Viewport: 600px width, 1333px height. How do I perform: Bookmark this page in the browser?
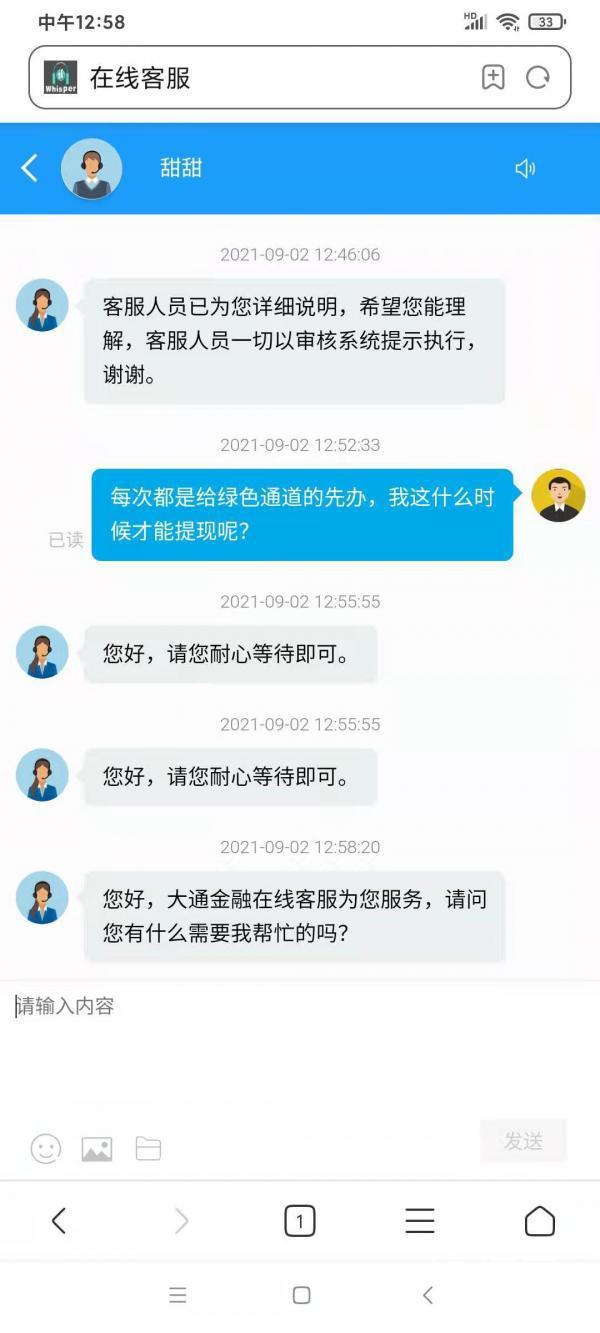493,78
